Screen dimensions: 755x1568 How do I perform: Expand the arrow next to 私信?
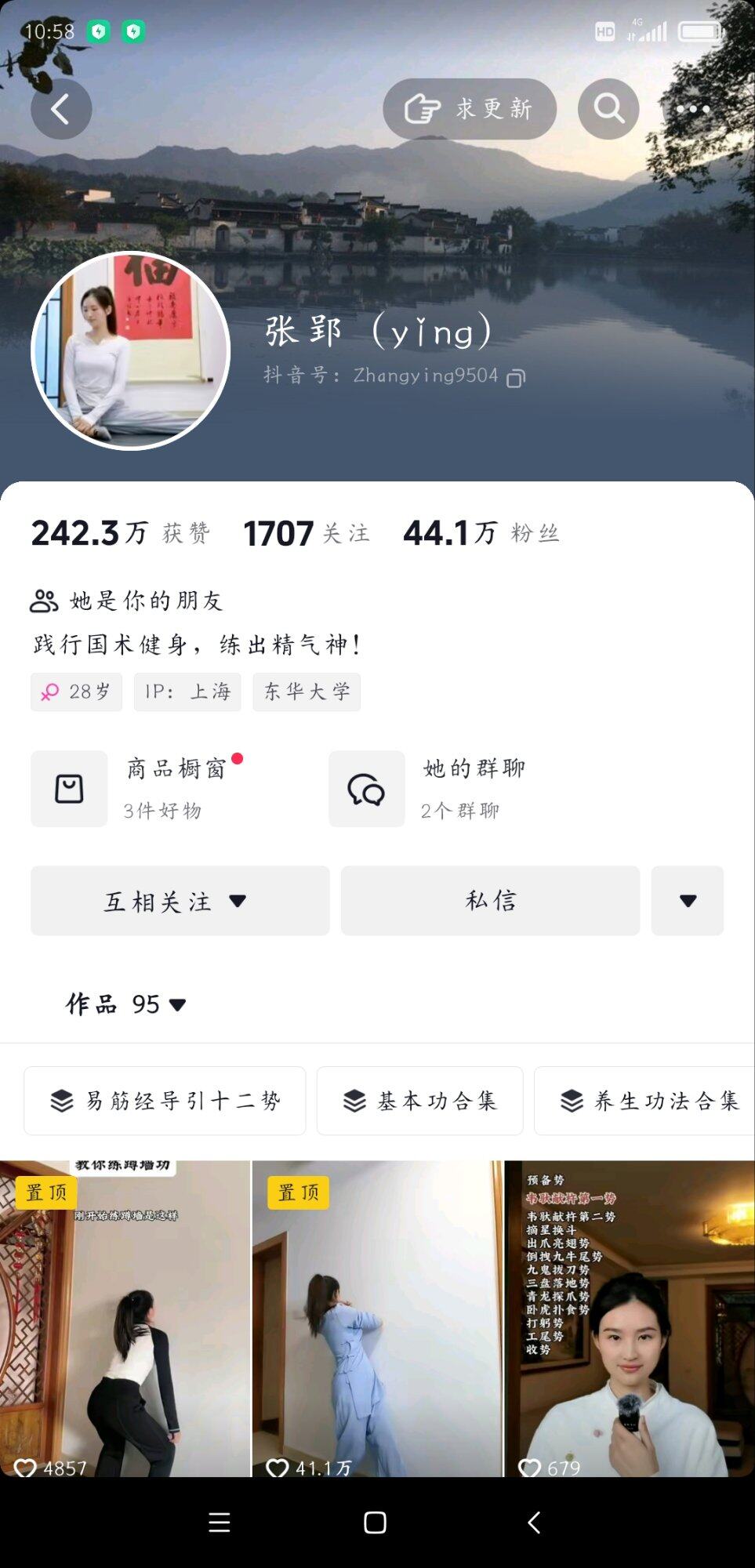(688, 901)
